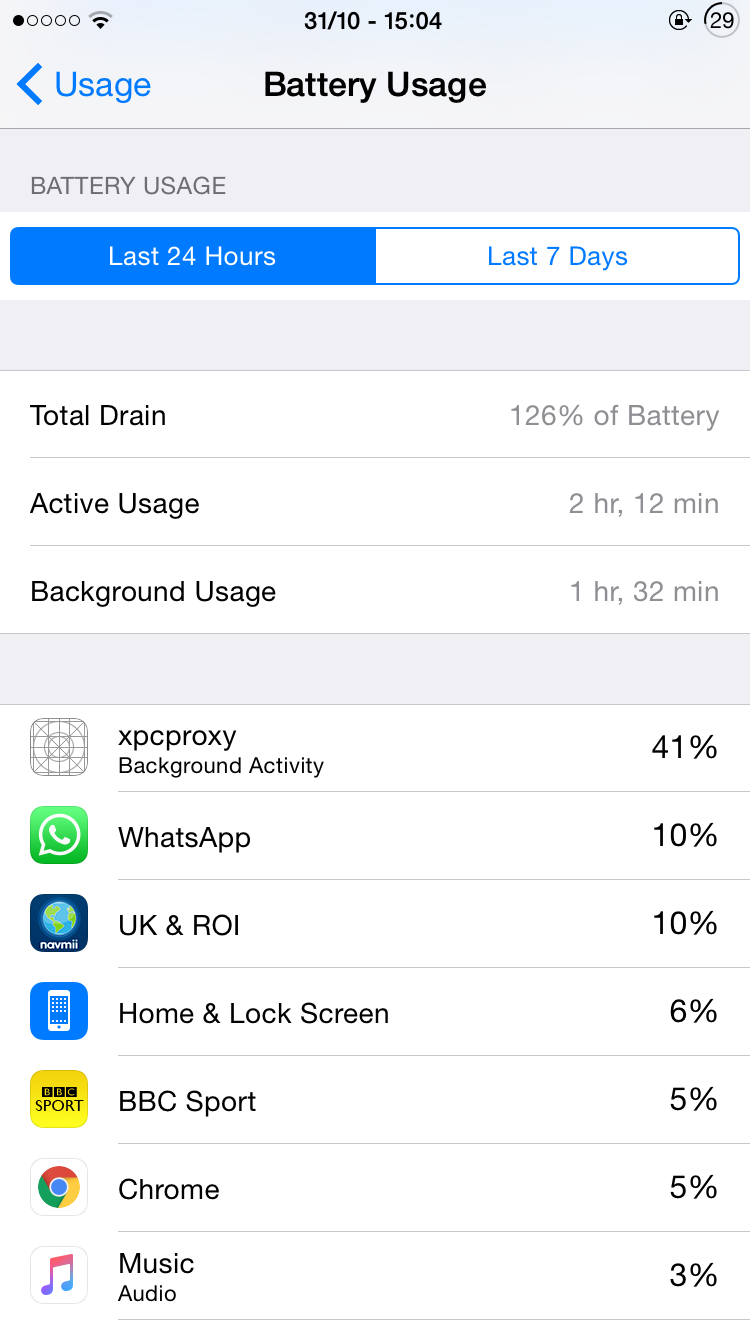Viewport: 750px width, 1334px height.
Task: Go back to the Usage screen
Action: (84, 85)
